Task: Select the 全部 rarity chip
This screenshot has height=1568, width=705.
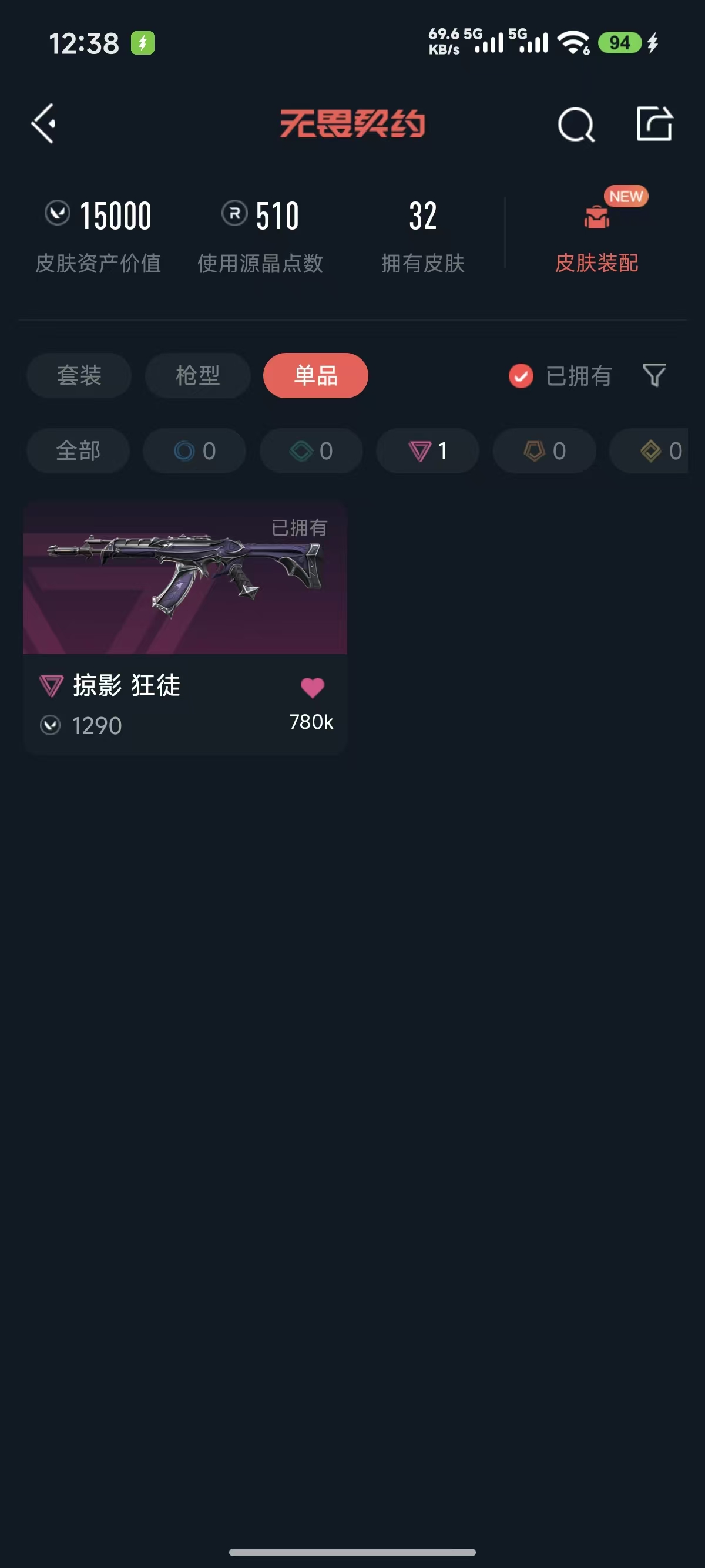Action: [x=78, y=451]
